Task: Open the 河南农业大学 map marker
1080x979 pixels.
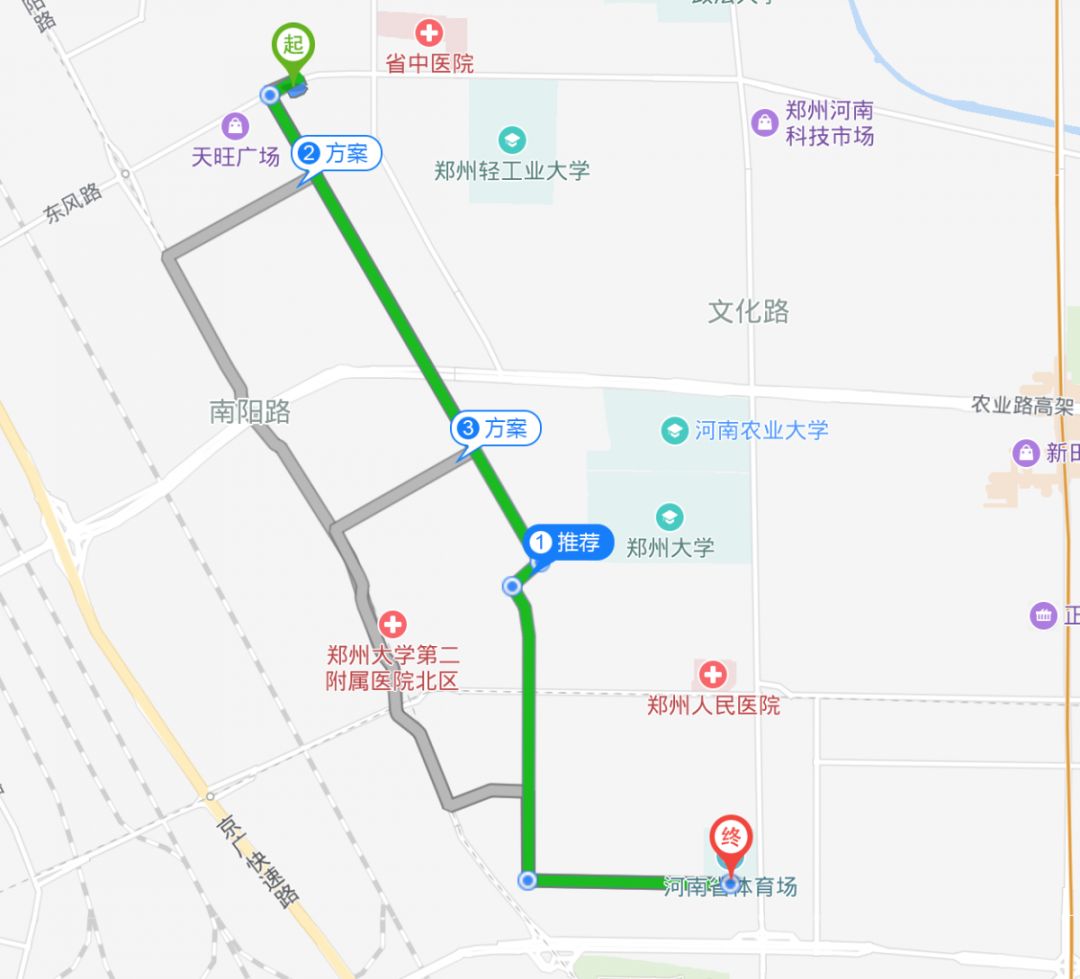Action: [675, 431]
